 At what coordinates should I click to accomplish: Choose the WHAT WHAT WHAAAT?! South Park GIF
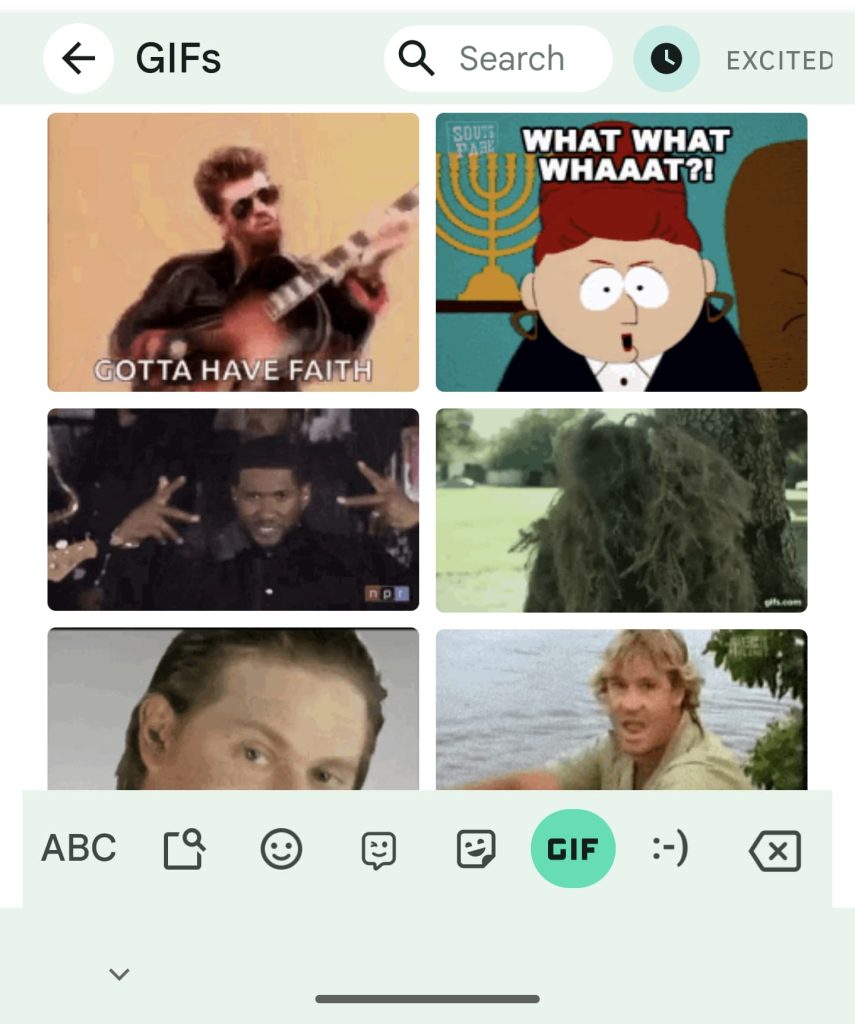(x=622, y=251)
